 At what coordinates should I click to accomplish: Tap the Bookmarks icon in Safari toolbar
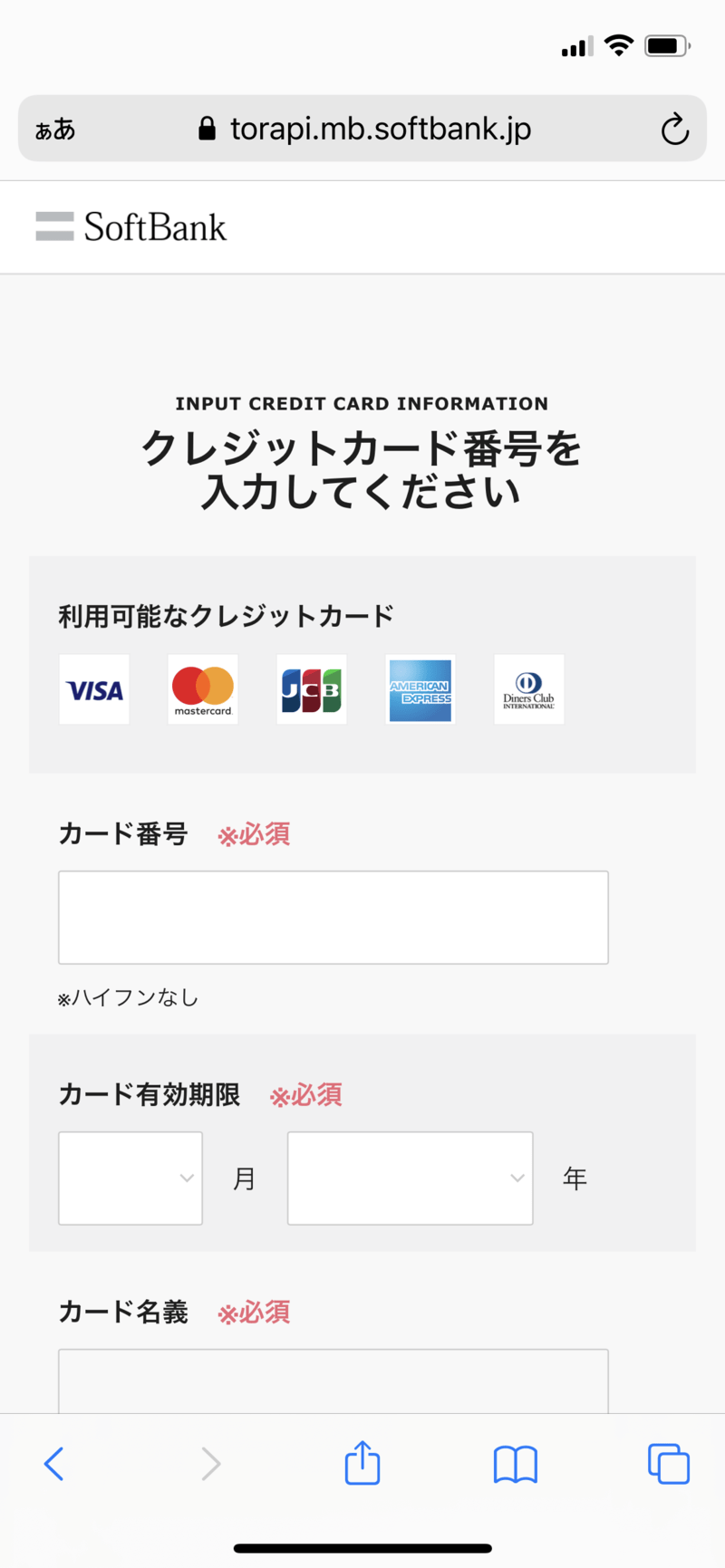pos(516,1463)
